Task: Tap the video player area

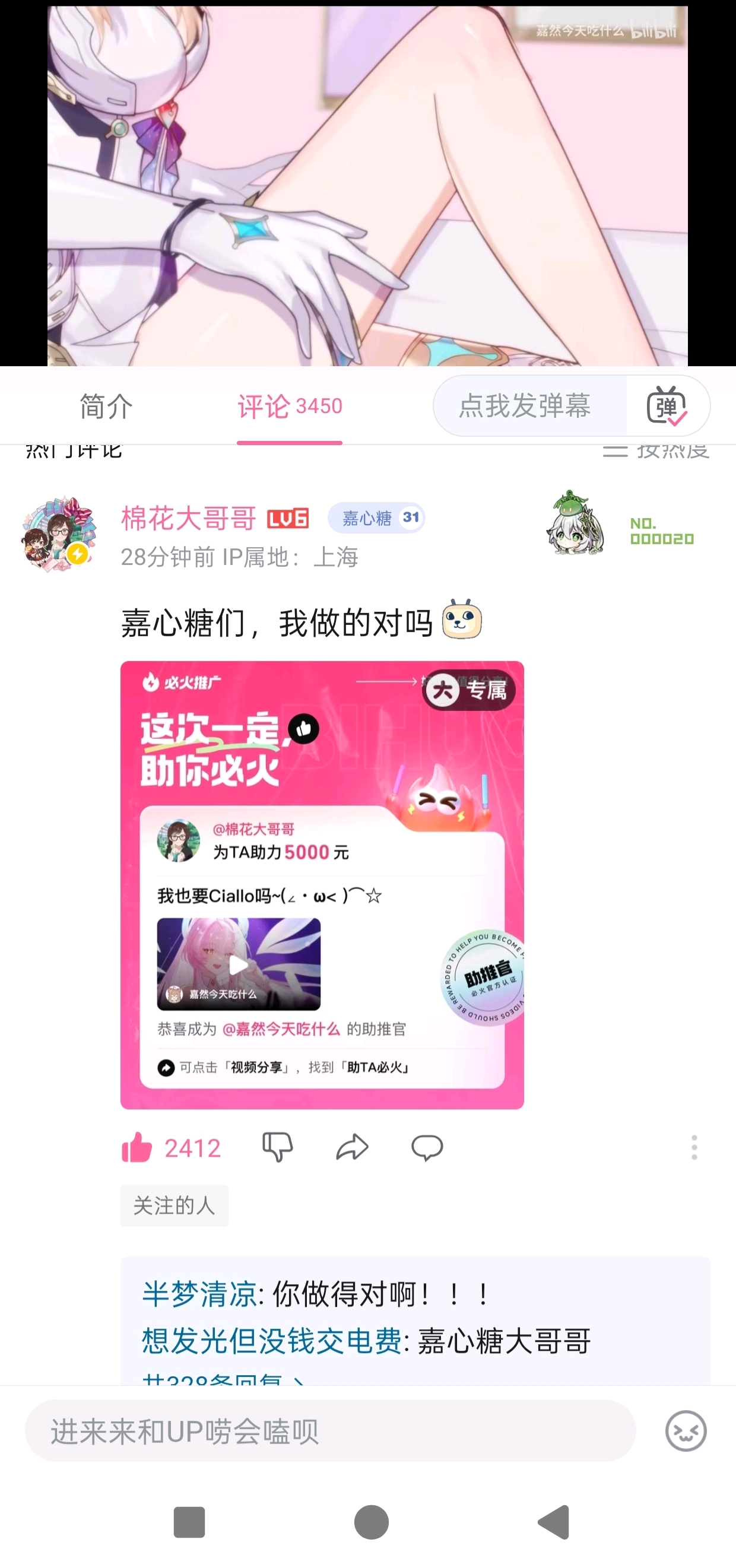Action: [367, 185]
